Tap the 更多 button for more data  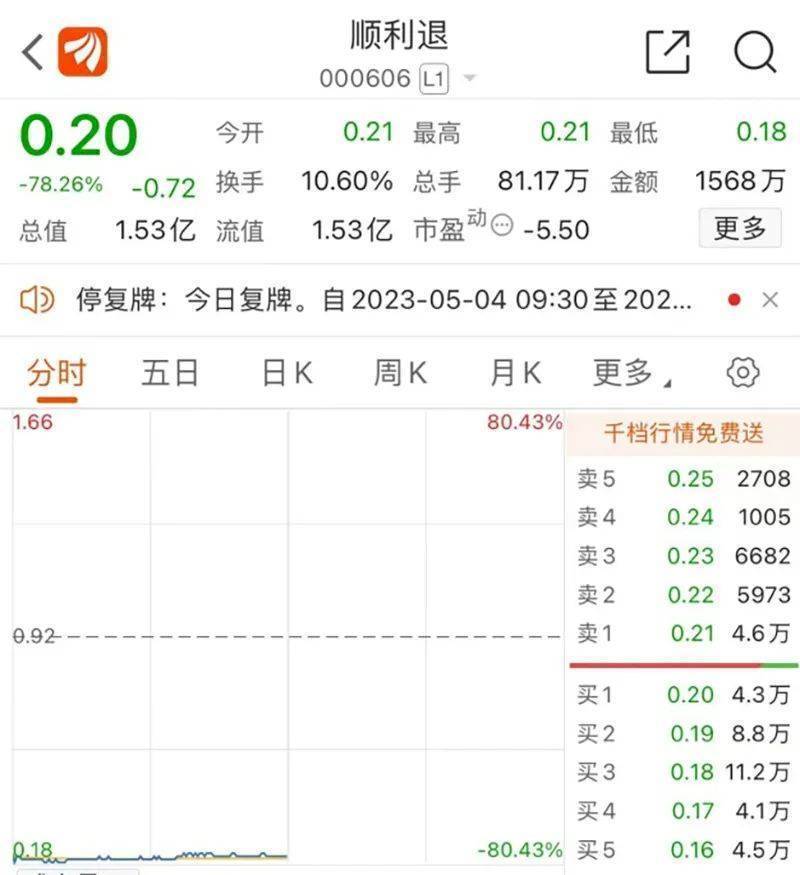pos(739,228)
